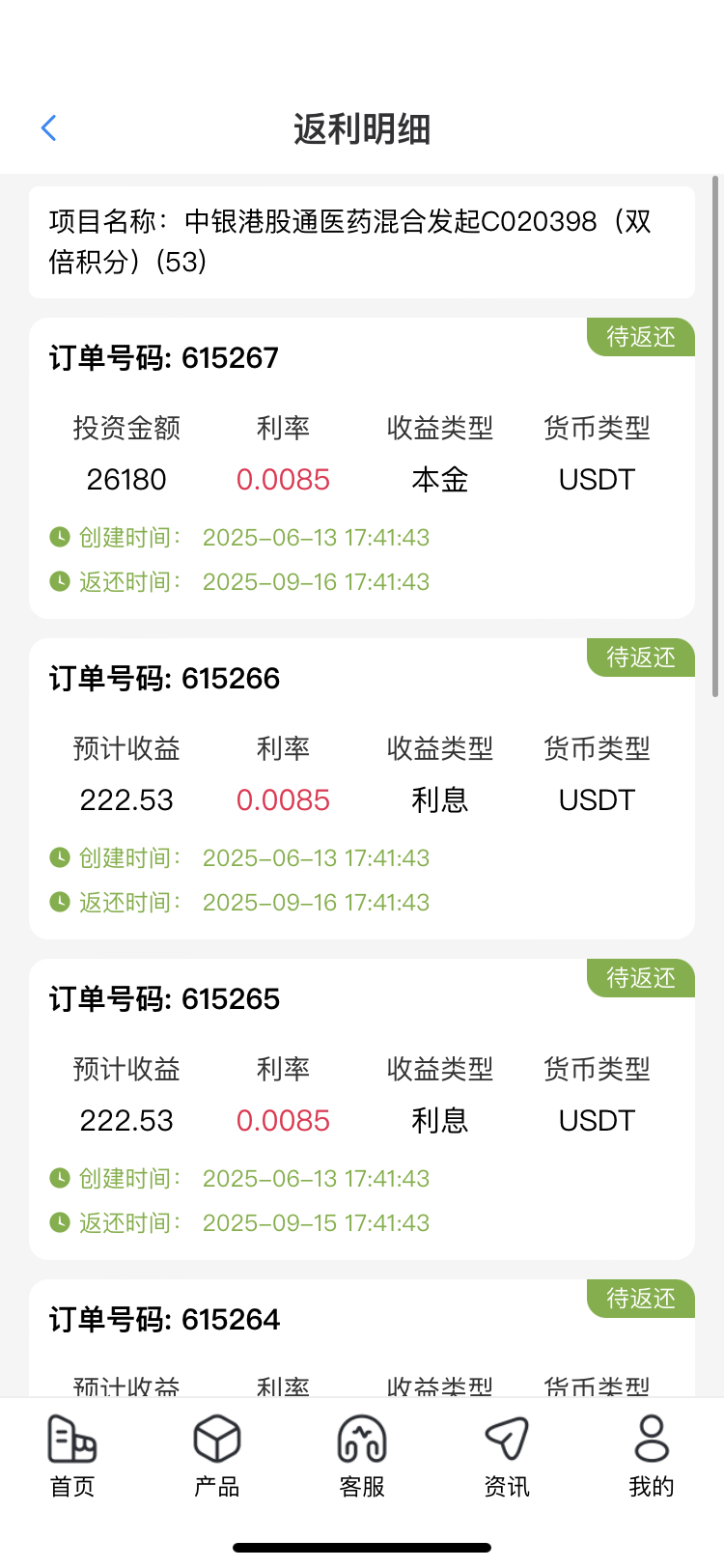Switch to the 首页 tab
724x1568 pixels.
[72, 1457]
